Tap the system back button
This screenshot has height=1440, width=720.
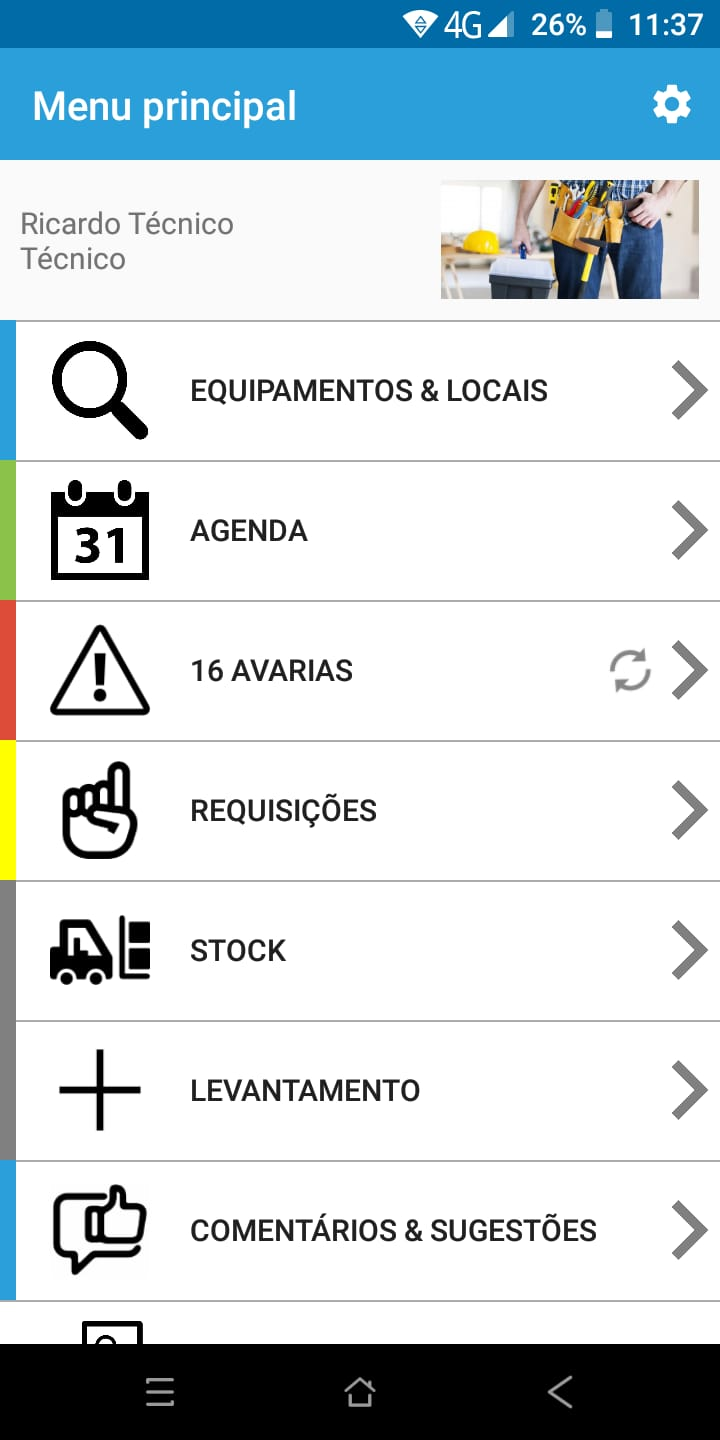(560, 1392)
